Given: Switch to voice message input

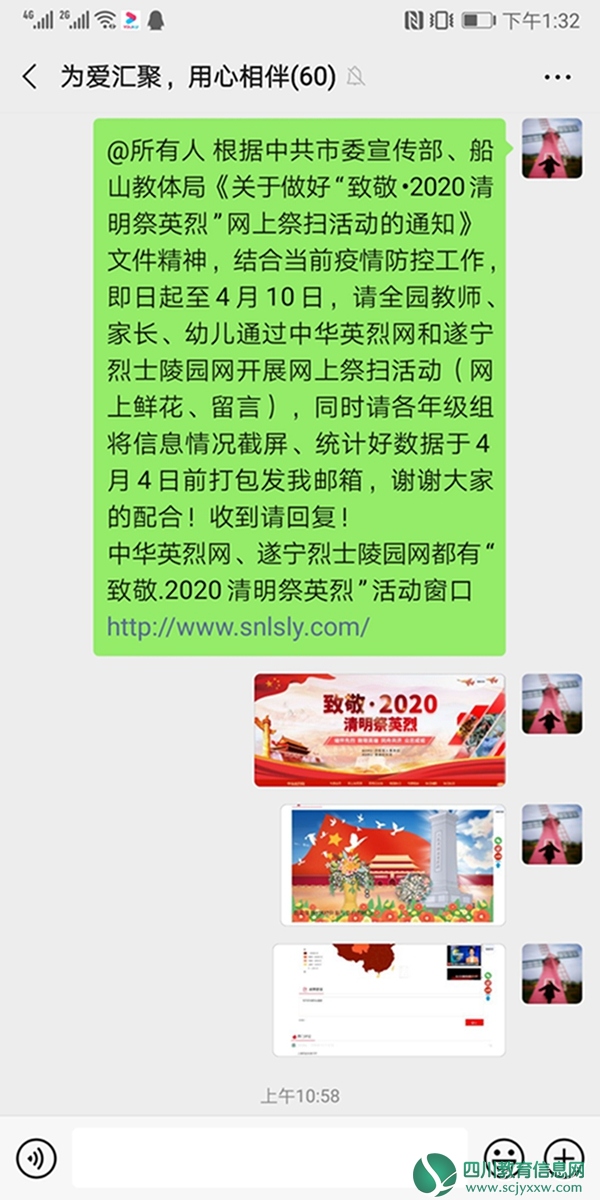Looking at the screenshot, I should pos(36,1158).
